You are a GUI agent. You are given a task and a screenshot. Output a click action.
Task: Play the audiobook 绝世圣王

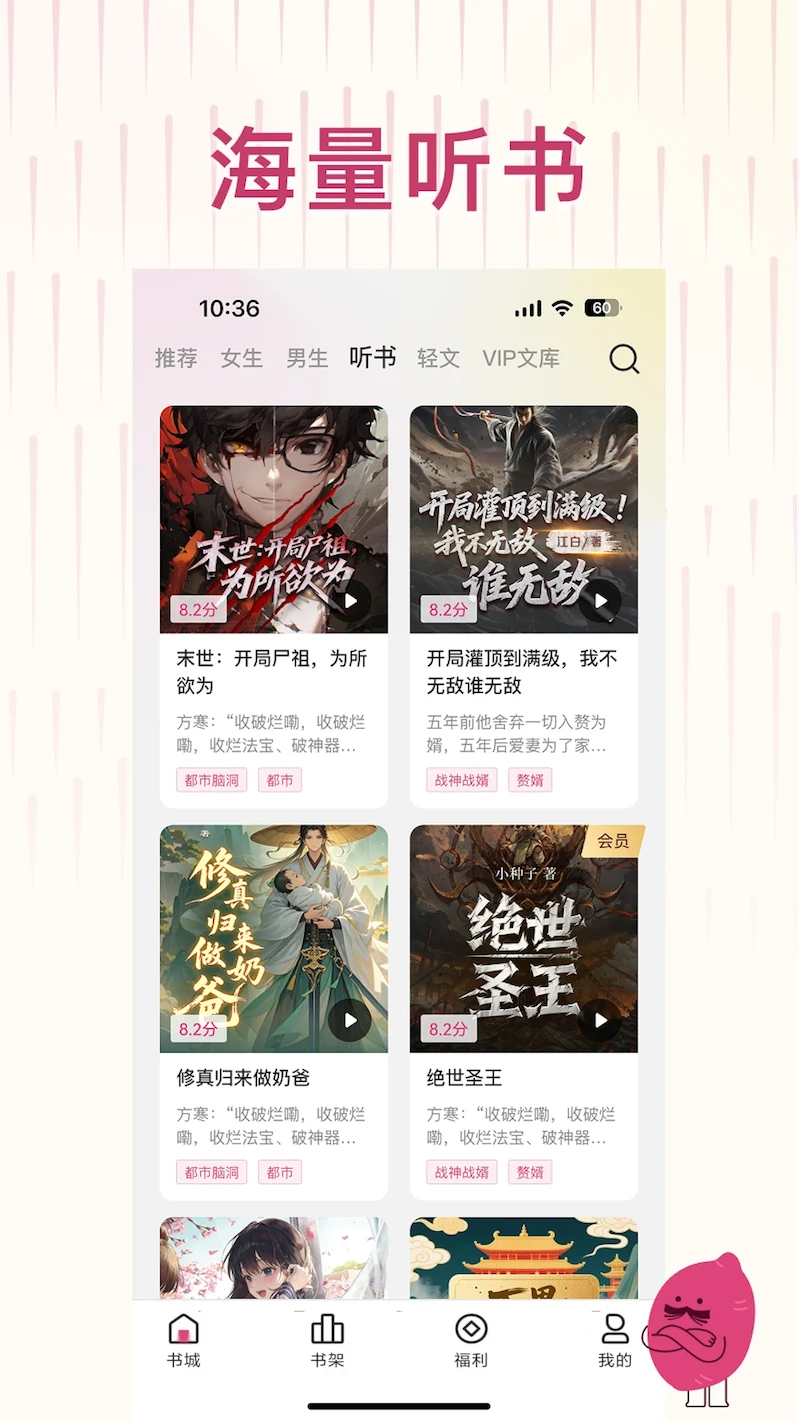[x=600, y=1020]
